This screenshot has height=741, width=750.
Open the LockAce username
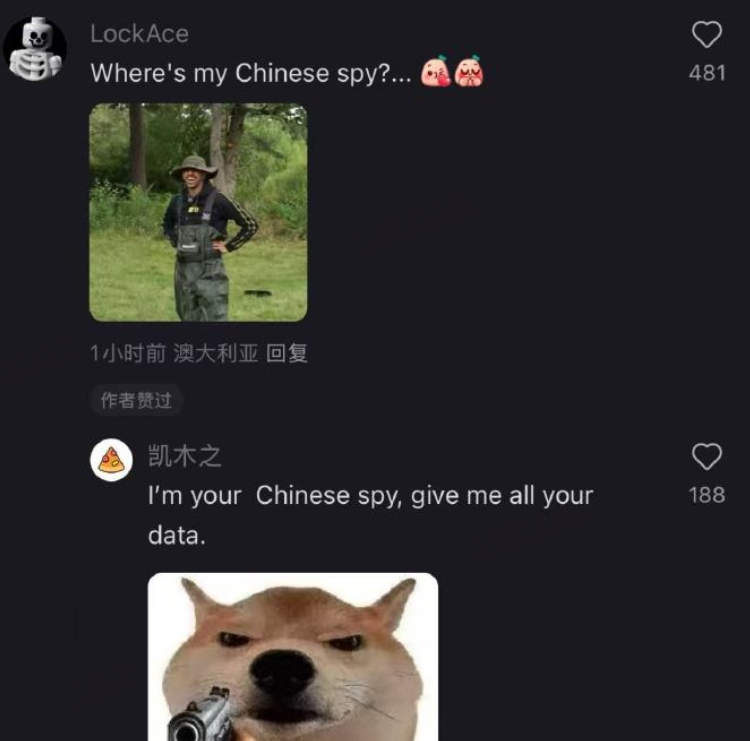point(139,34)
